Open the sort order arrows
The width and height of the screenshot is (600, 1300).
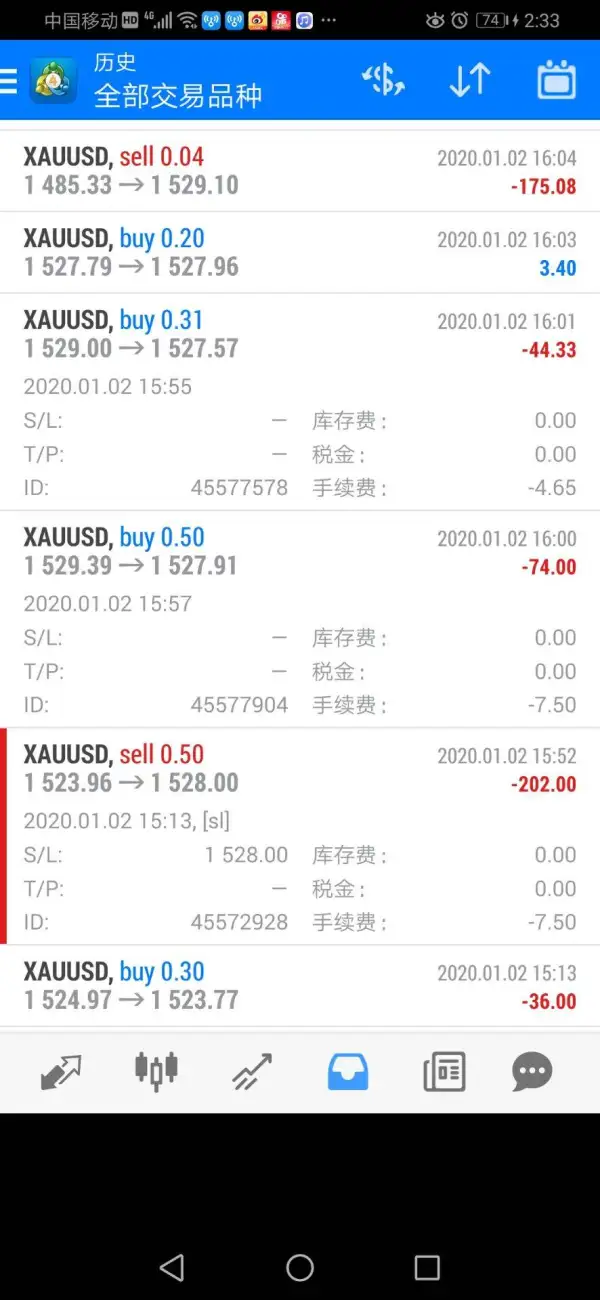[469, 80]
